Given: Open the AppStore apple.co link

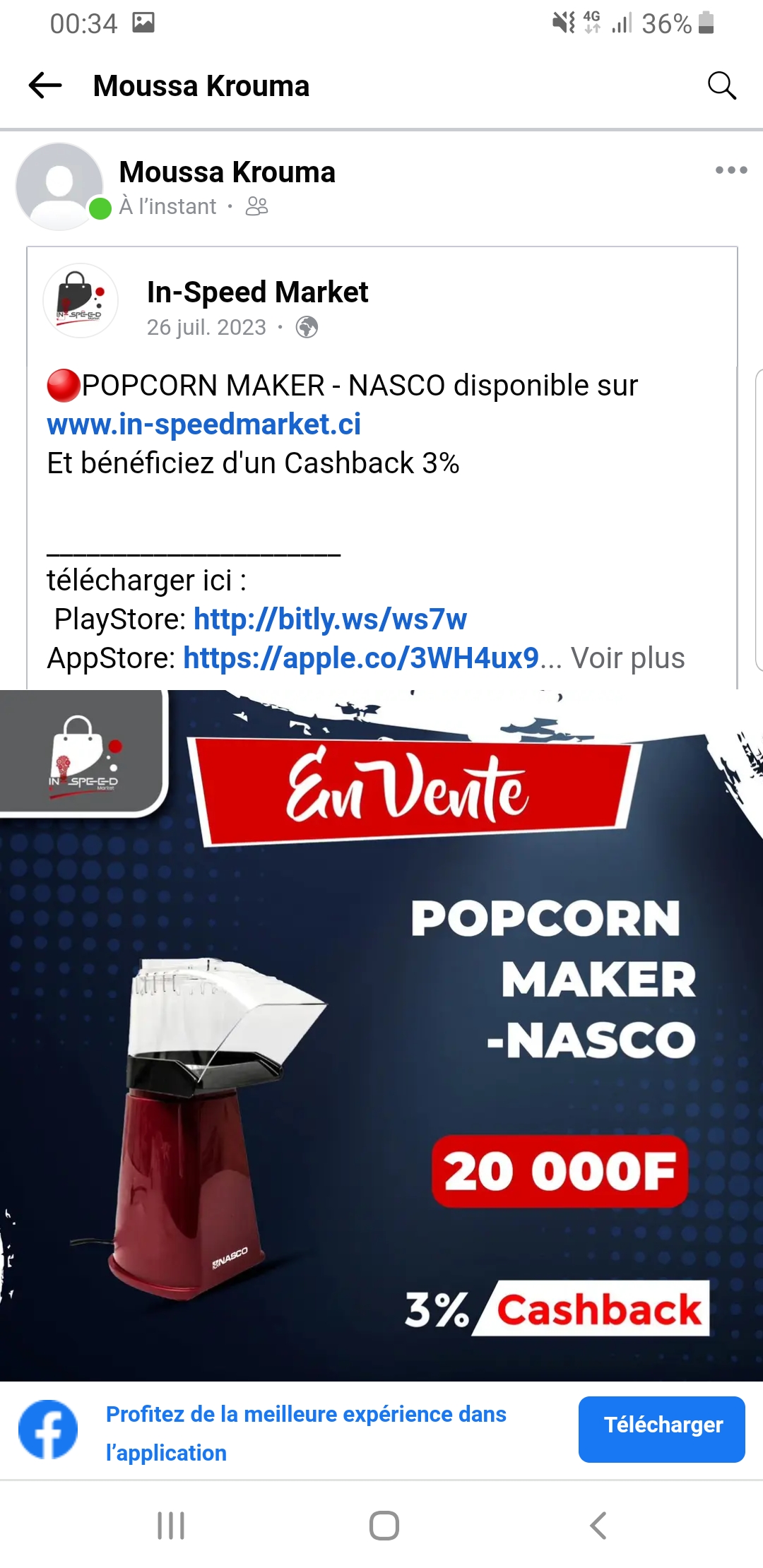Looking at the screenshot, I should tap(361, 658).
